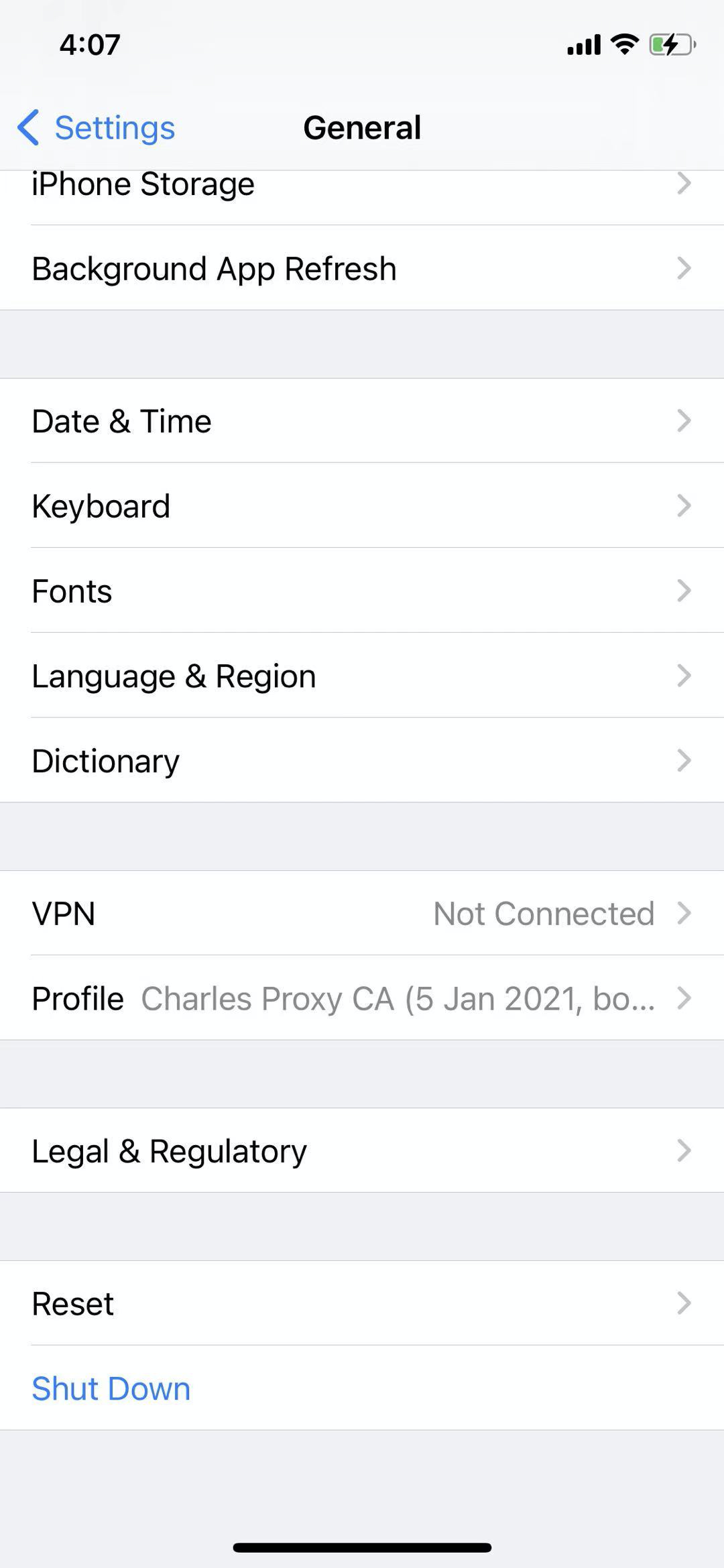724x1568 pixels.
Task: Tap the Wi-Fi icon in status bar
Action: click(624, 44)
